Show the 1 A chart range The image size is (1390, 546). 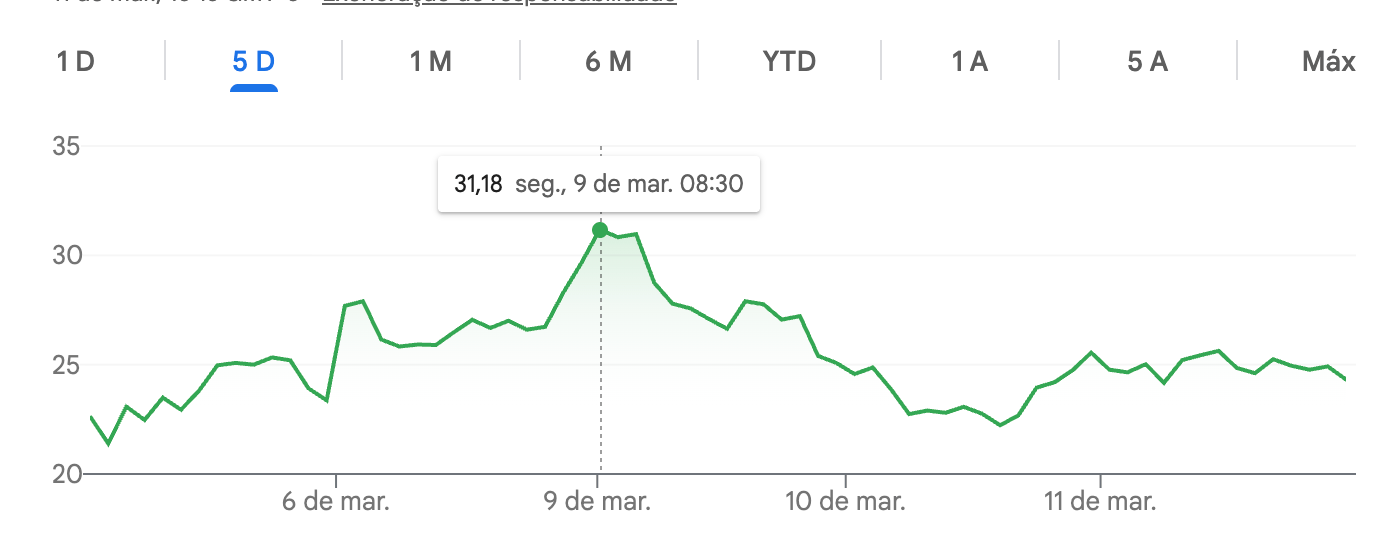(969, 62)
